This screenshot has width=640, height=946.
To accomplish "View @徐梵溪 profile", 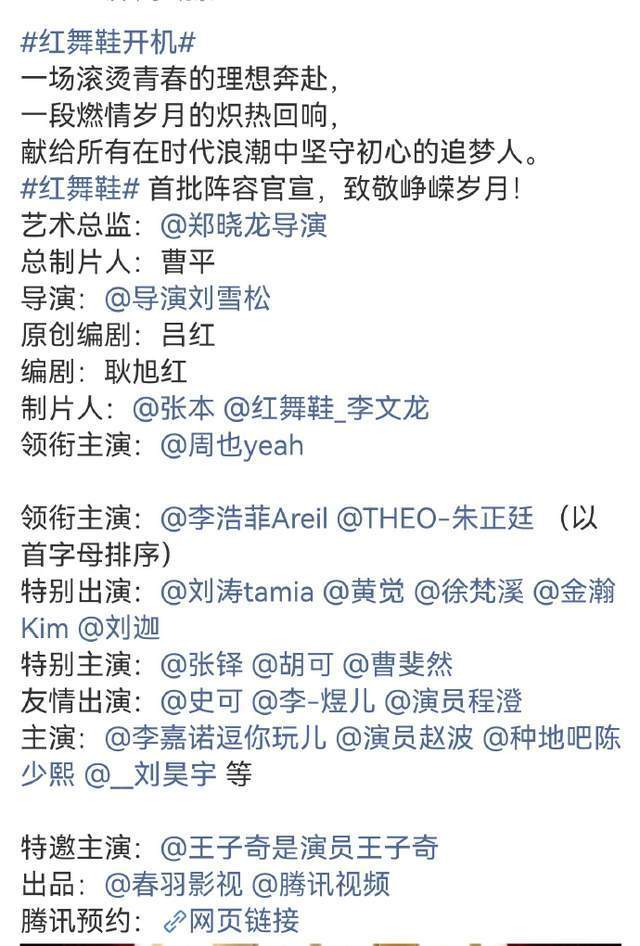I will click(x=469, y=592).
